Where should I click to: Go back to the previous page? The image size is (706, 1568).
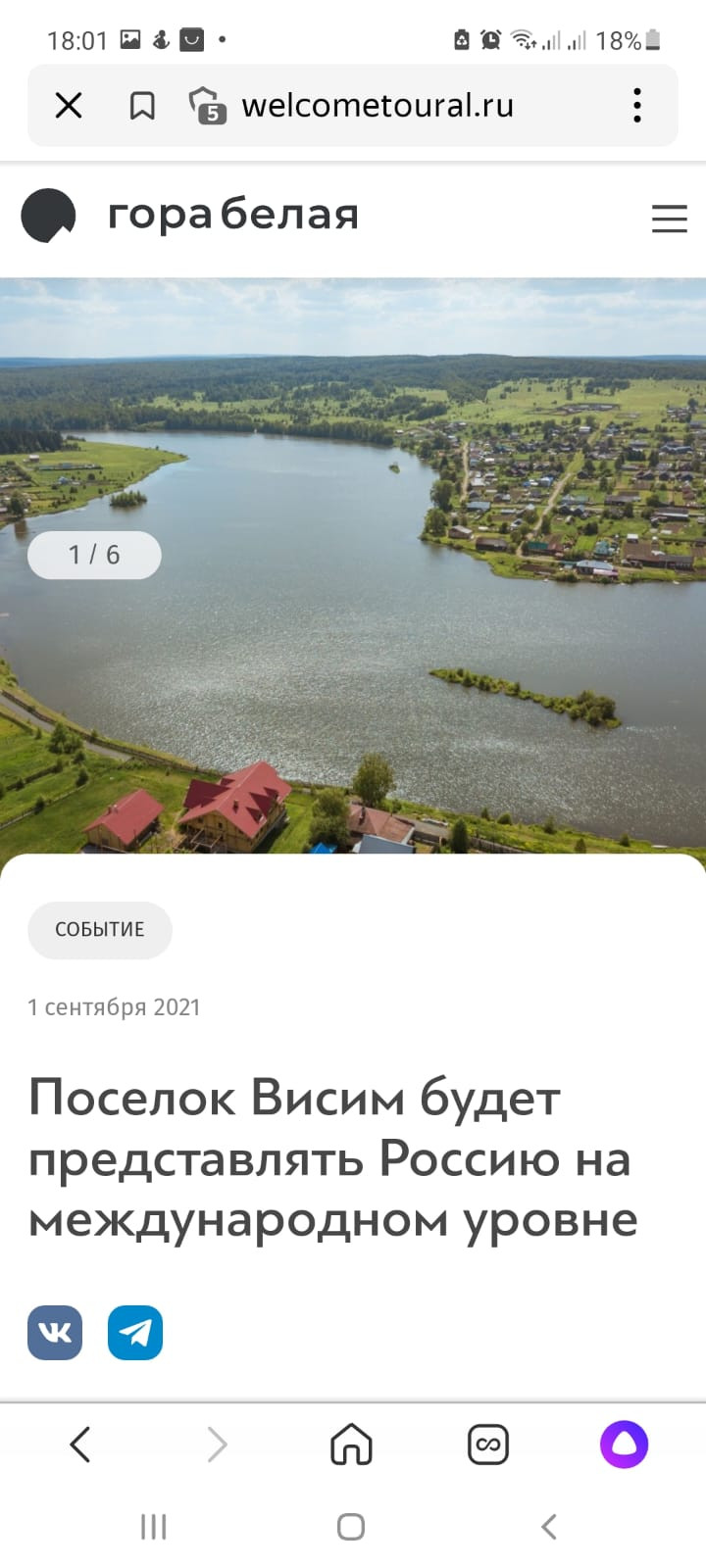coord(80,1445)
